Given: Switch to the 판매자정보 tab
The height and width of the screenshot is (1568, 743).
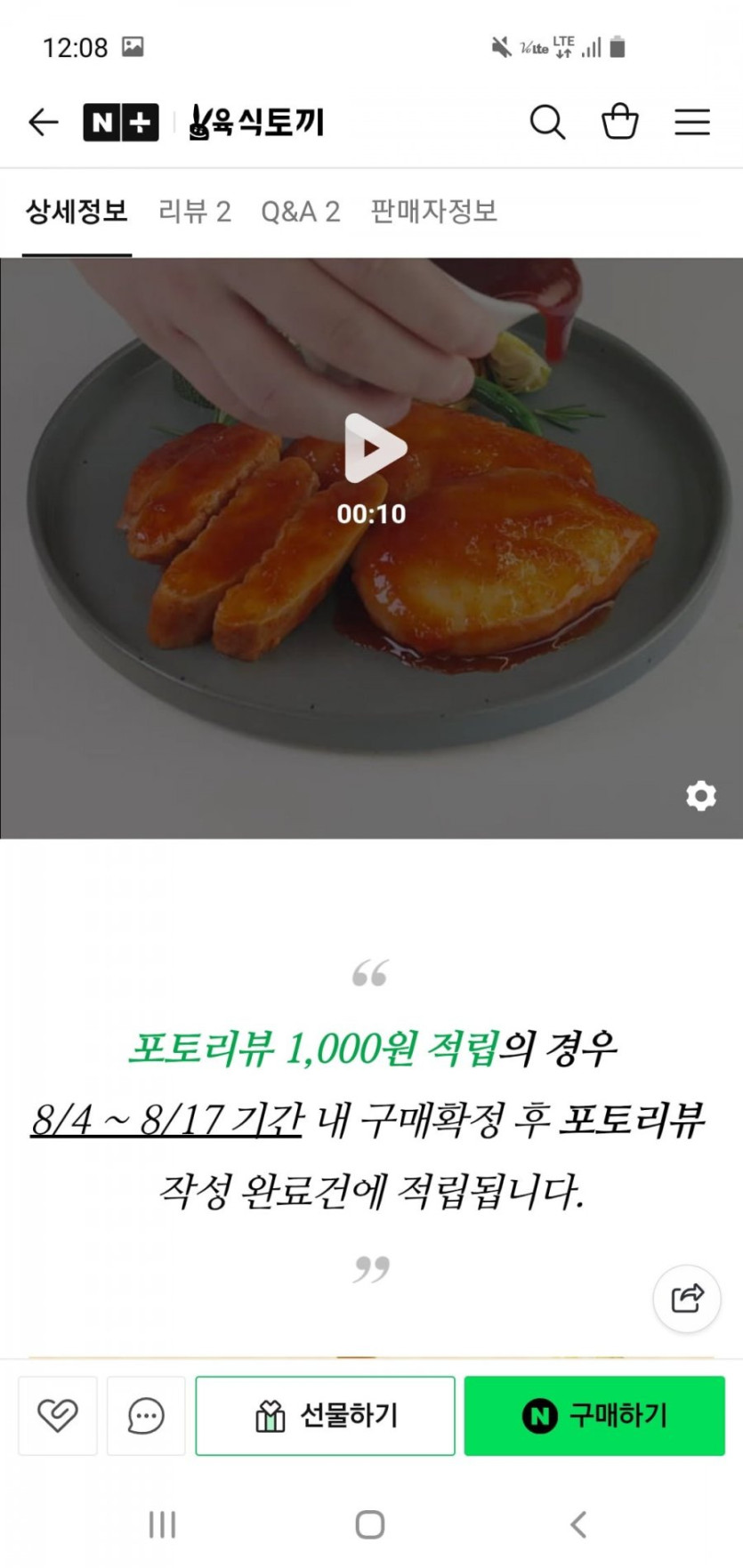Looking at the screenshot, I should 433,212.
